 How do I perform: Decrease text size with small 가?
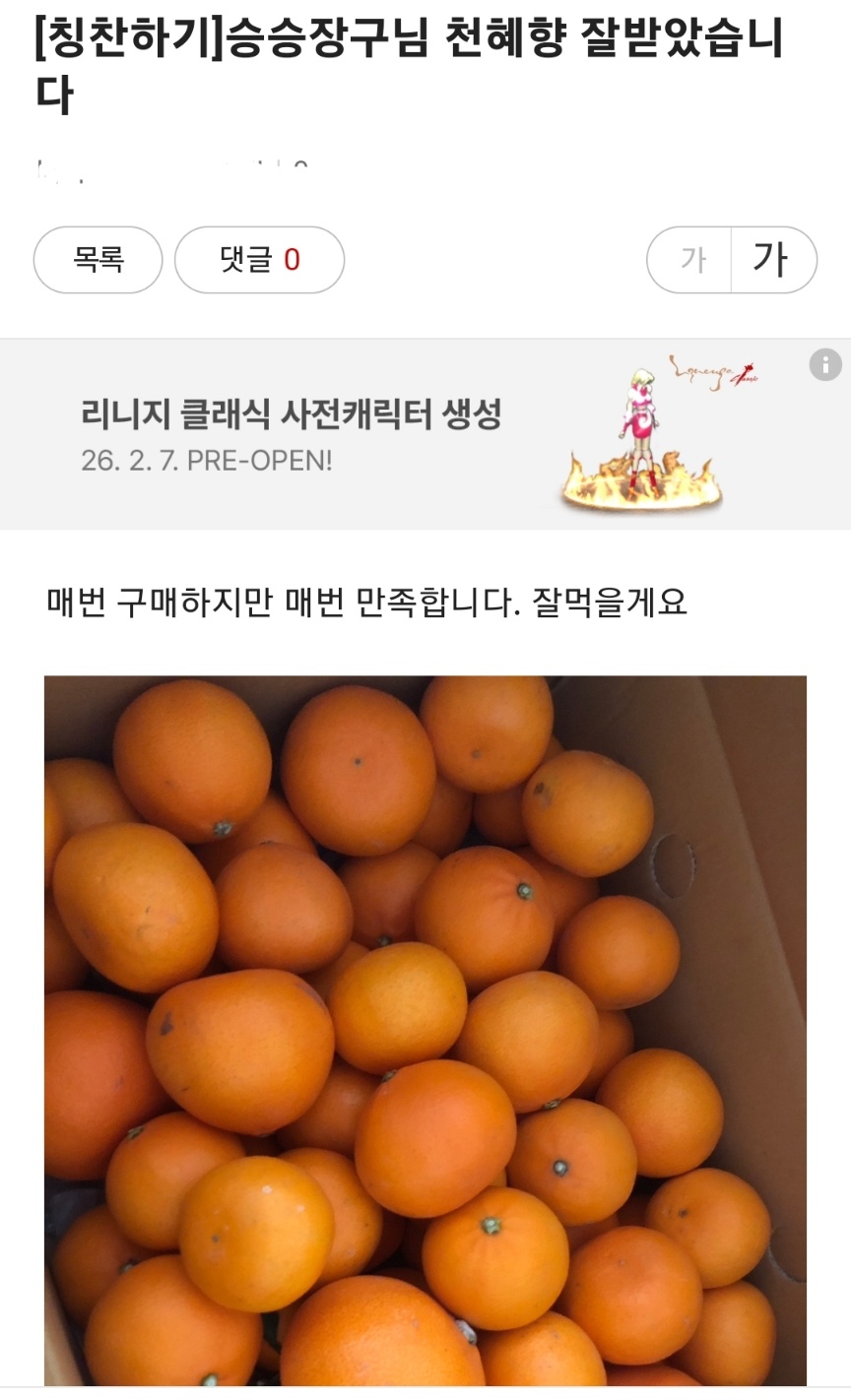[x=690, y=260]
